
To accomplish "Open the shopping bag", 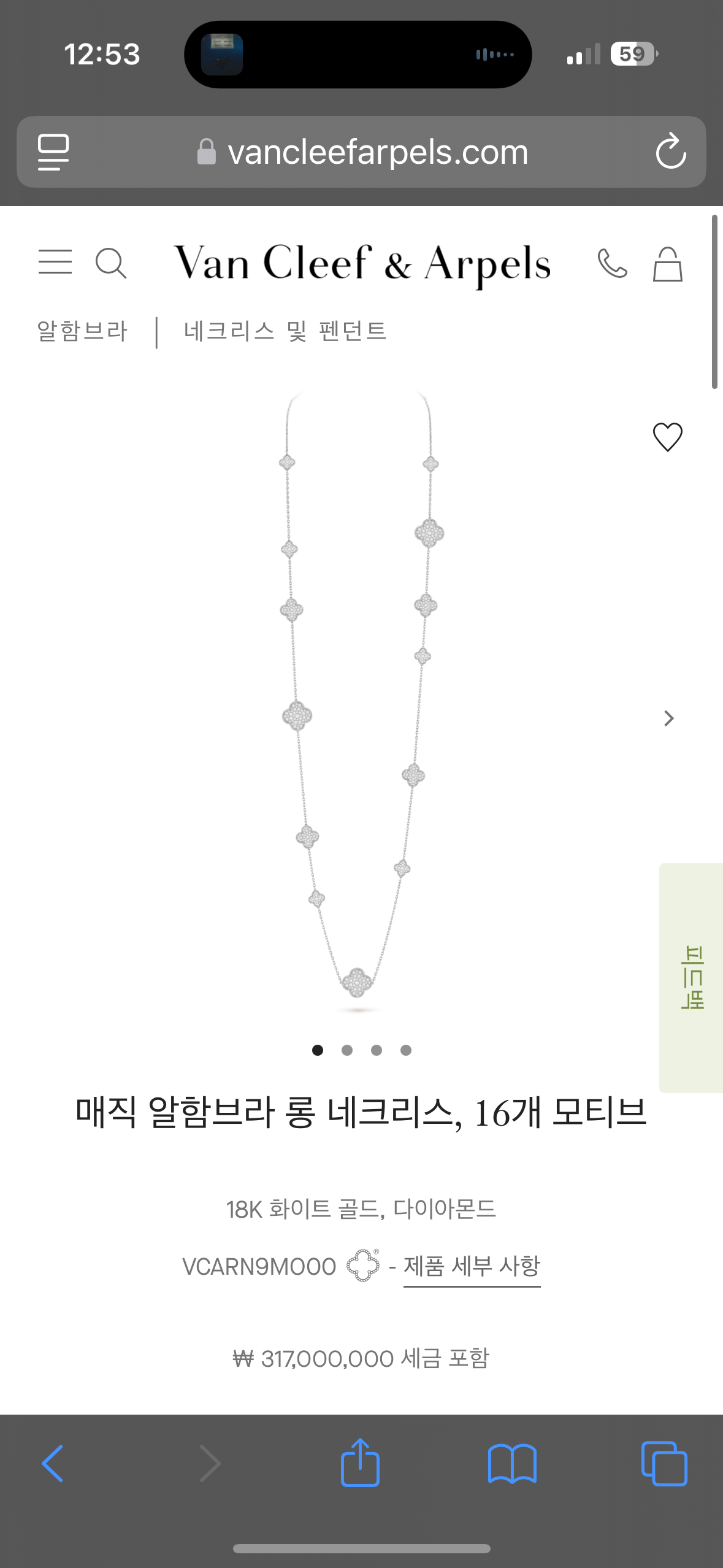I will (667, 264).
